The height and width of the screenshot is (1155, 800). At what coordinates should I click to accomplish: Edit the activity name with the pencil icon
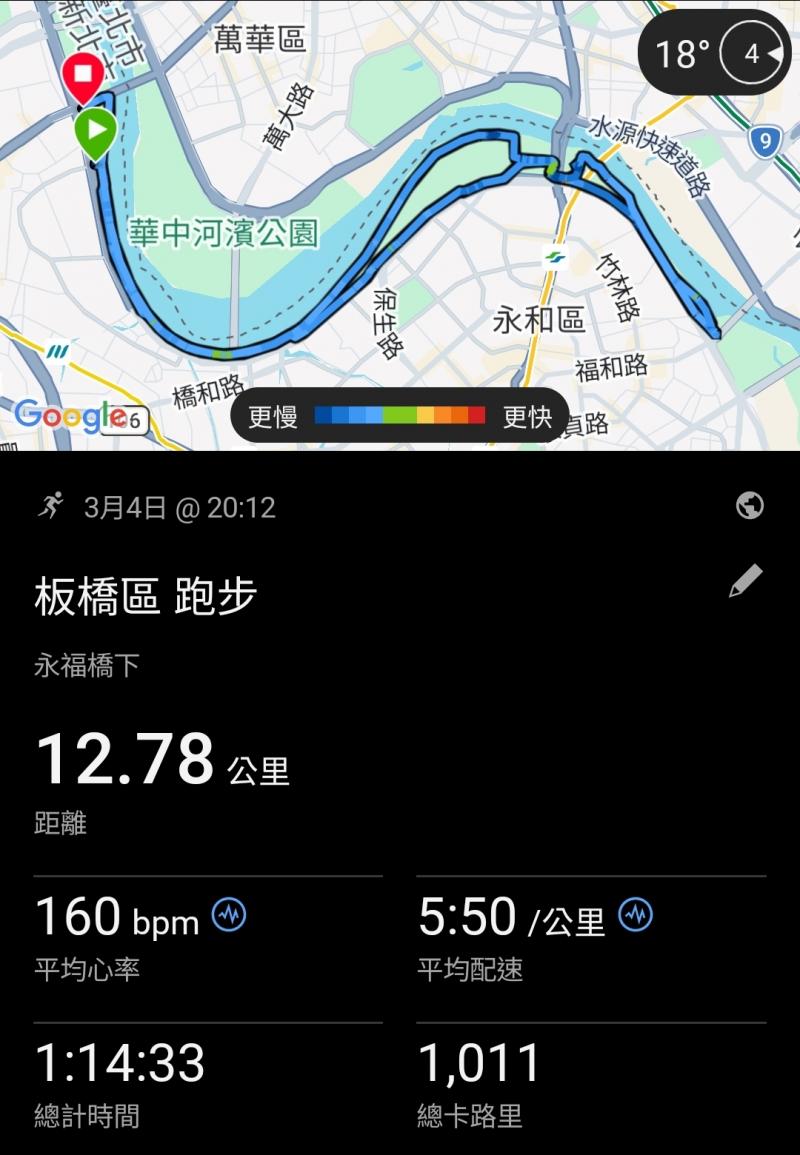[x=745, y=581]
